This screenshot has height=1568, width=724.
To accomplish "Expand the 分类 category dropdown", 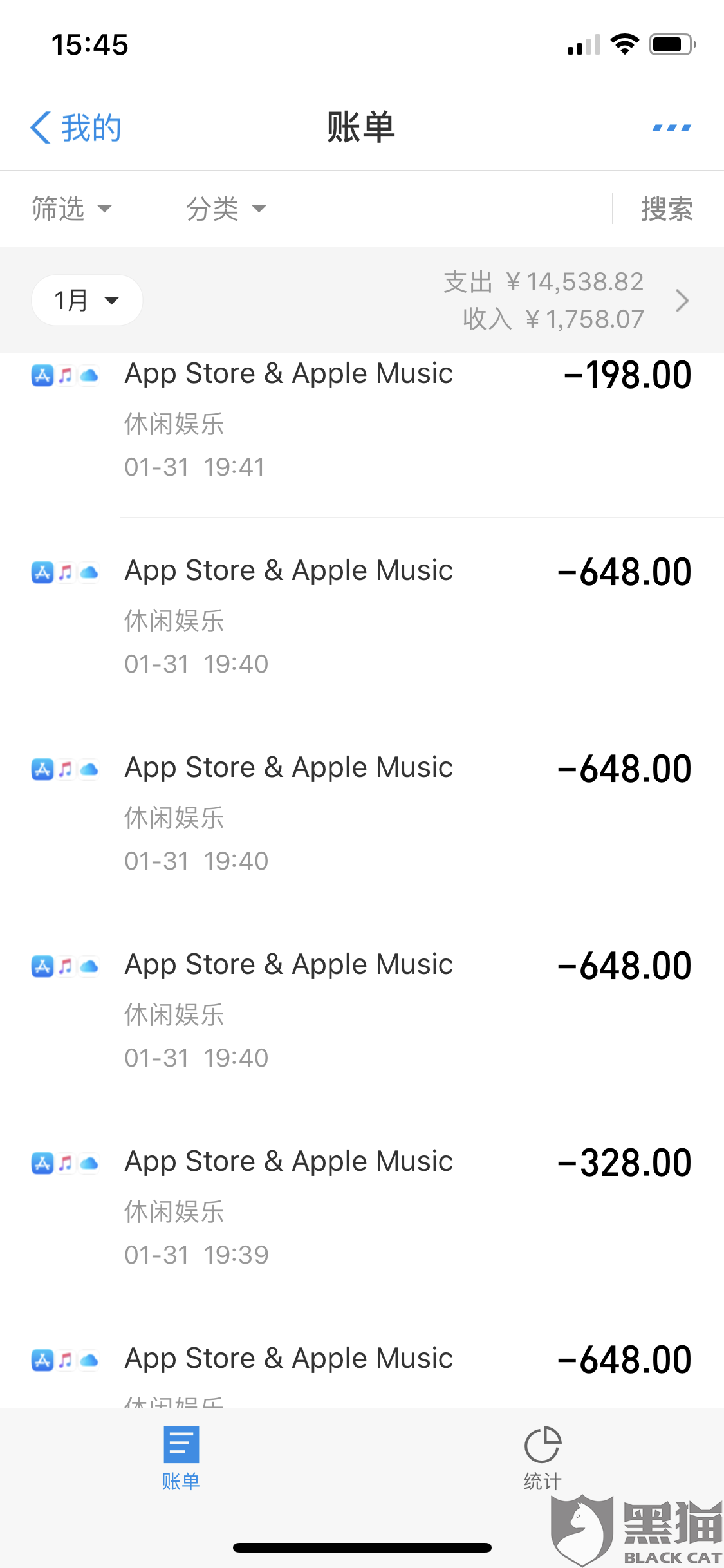I will click(226, 209).
